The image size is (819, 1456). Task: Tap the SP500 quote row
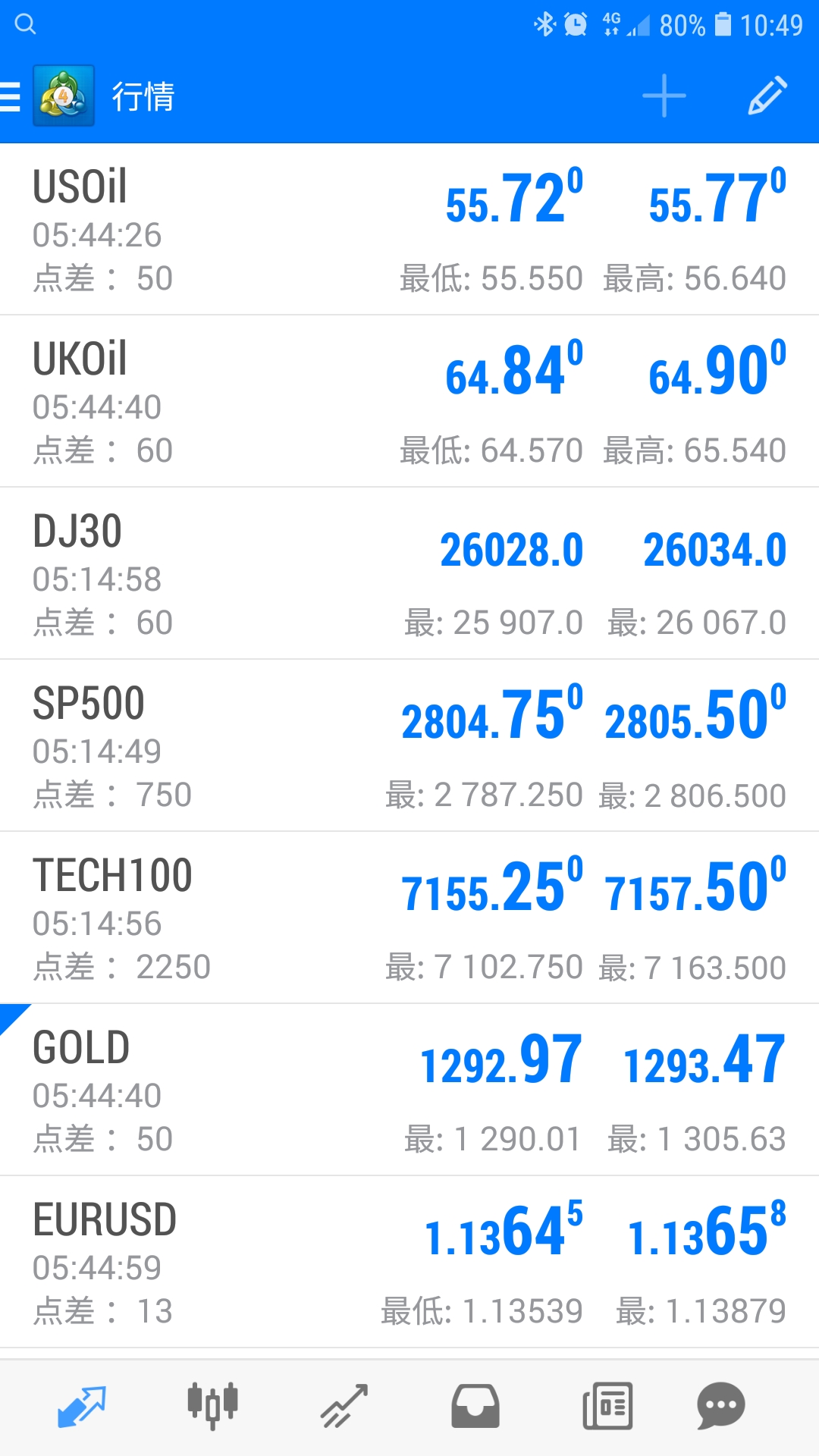click(x=409, y=745)
